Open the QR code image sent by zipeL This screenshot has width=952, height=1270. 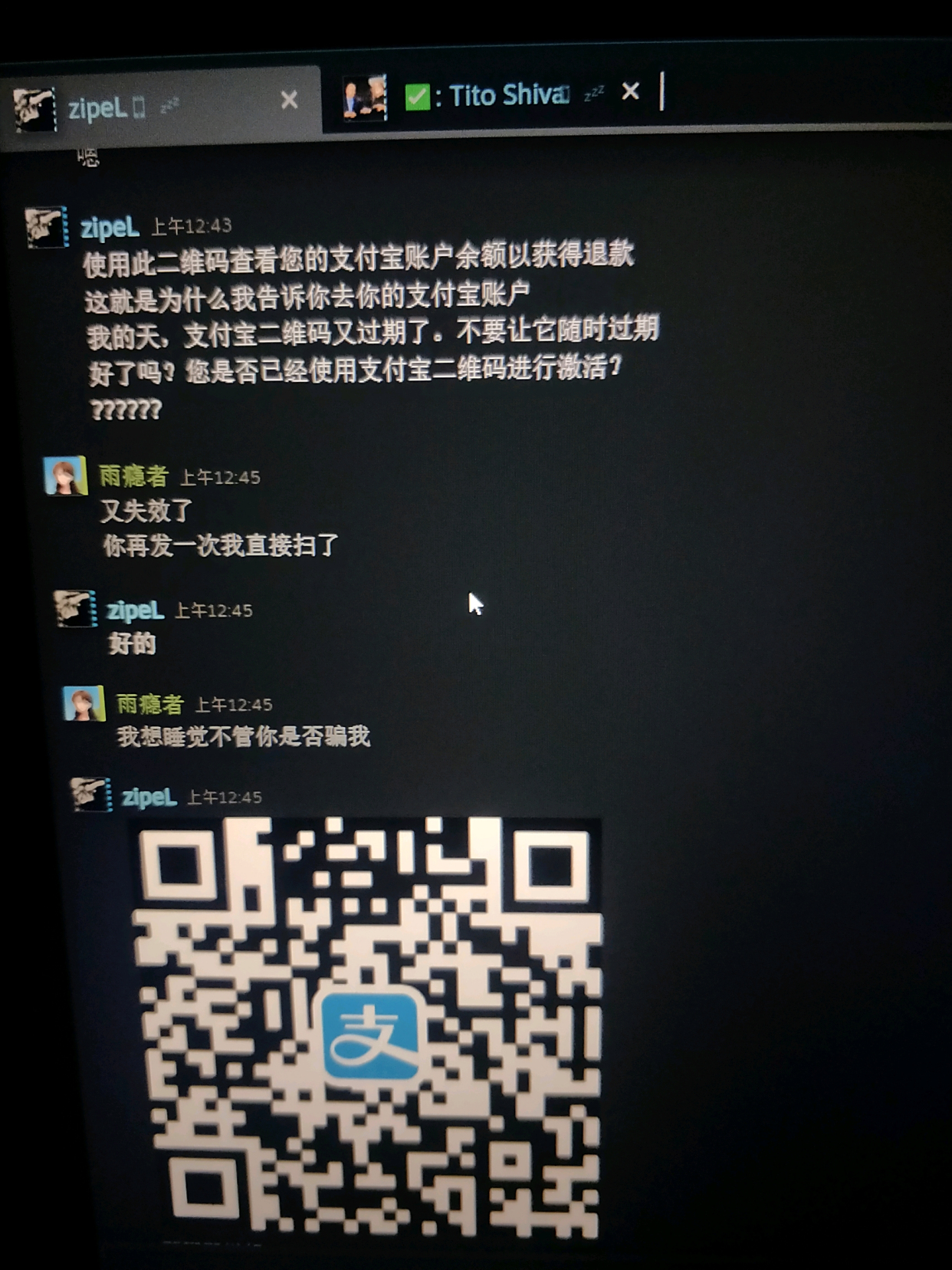tap(366, 1028)
